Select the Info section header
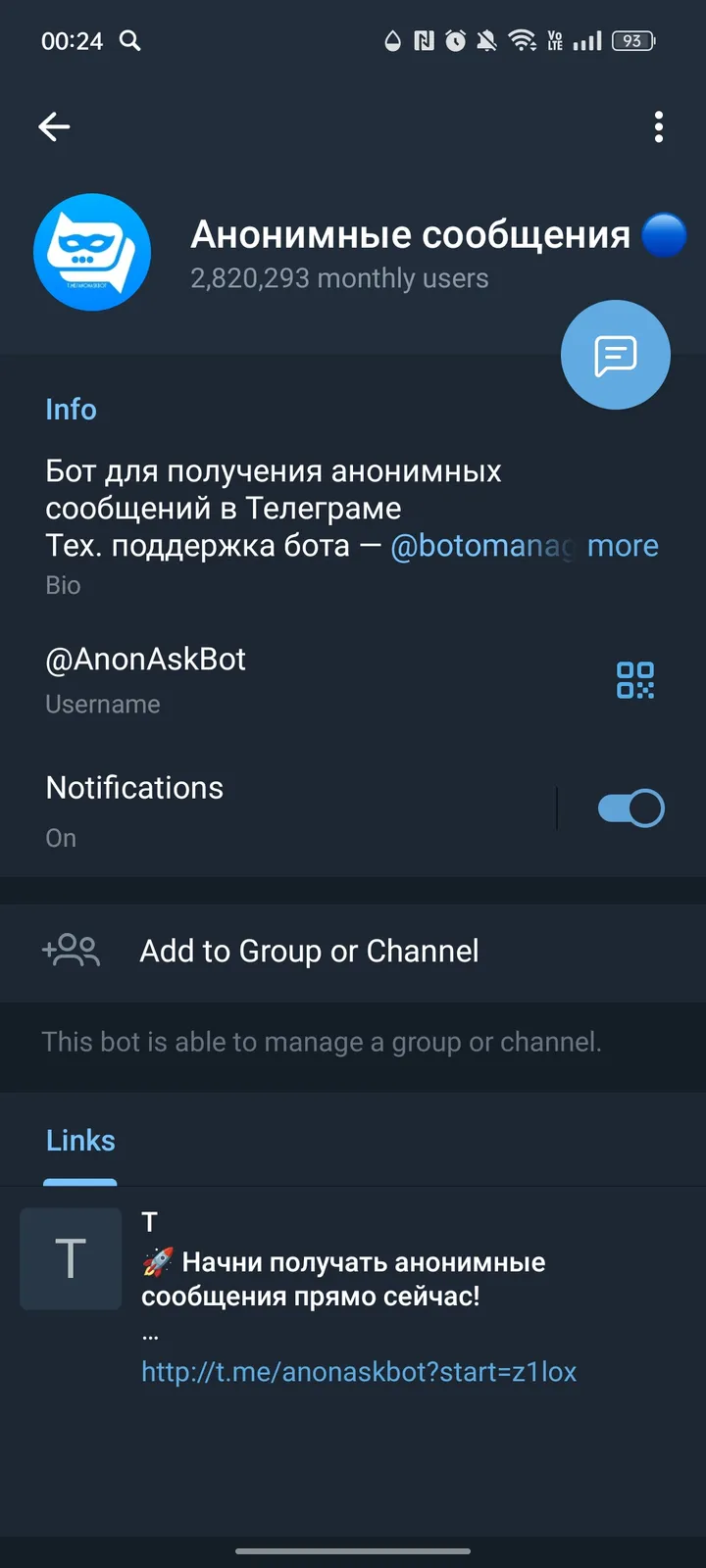 [x=71, y=409]
